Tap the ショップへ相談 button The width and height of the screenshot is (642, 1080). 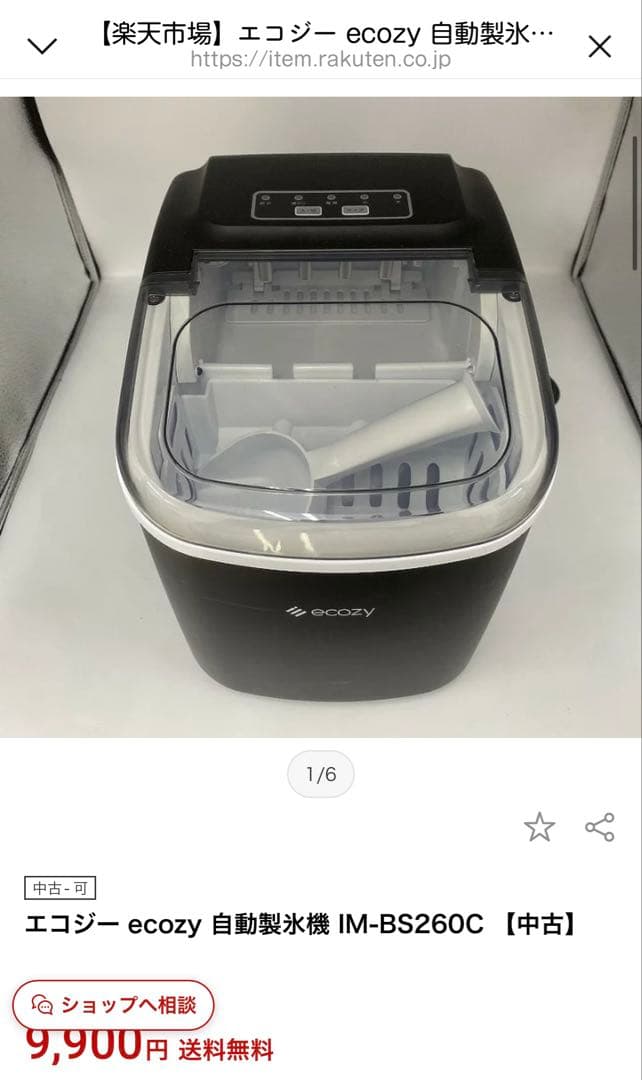(x=113, y=1005)
